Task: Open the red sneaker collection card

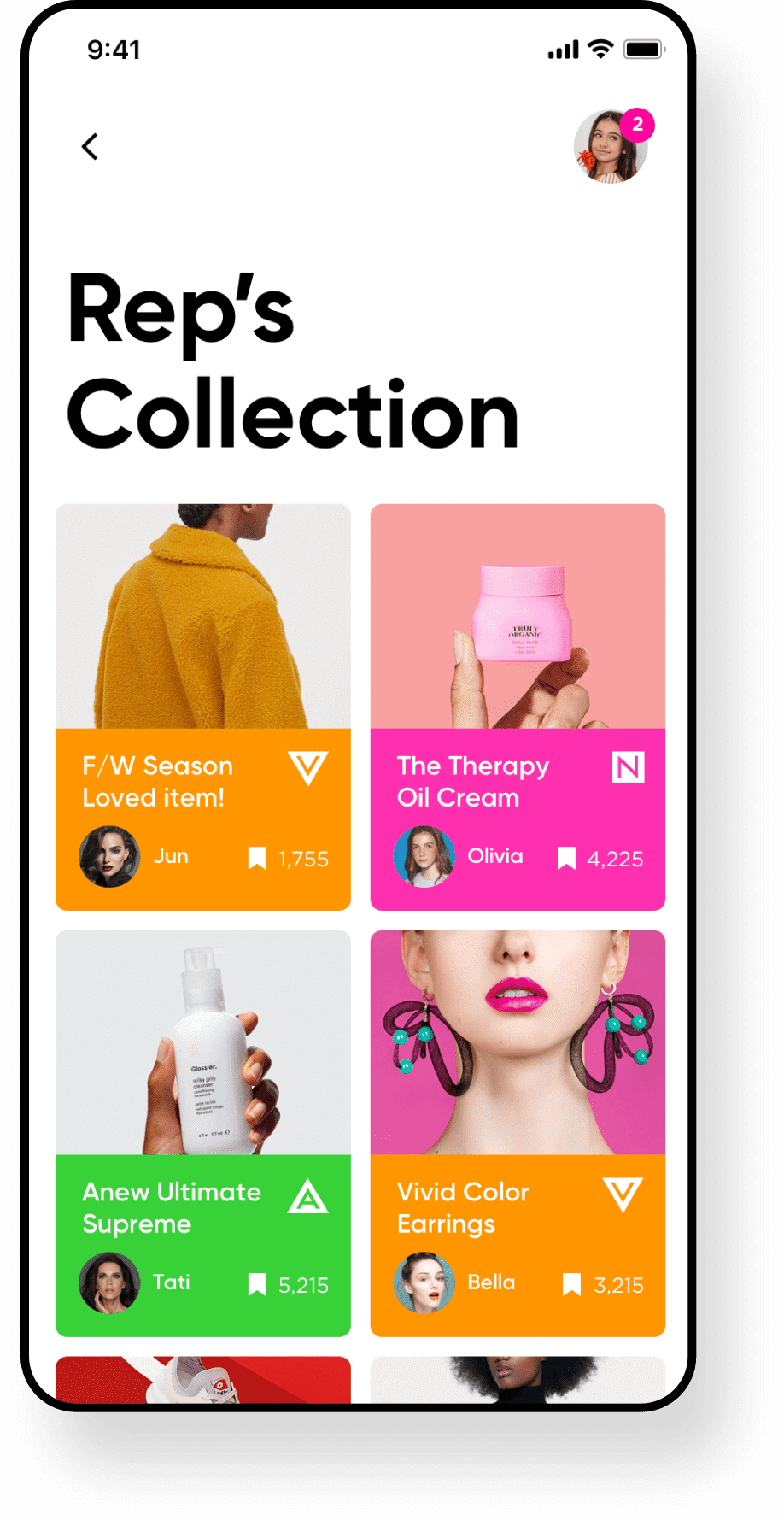Action: point(203,1380)
